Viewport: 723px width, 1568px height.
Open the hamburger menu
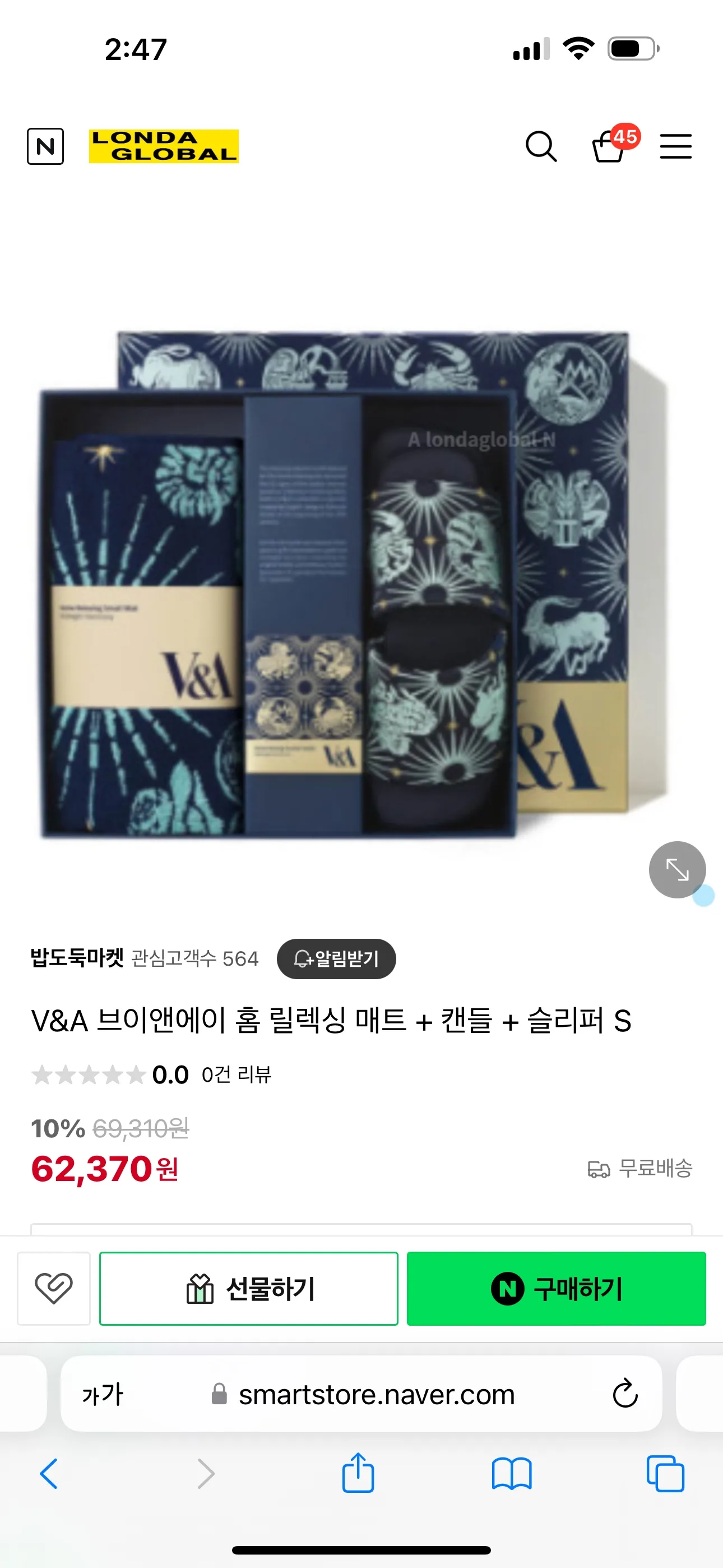point(675,146)
